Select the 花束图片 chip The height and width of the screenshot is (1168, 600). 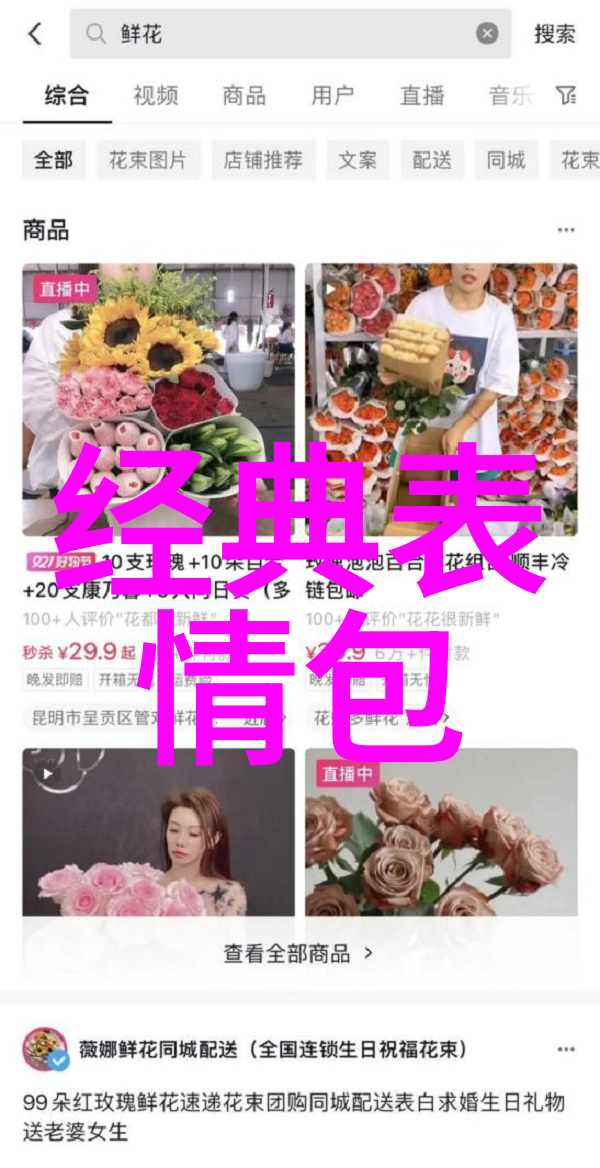pyautogui.click(x=148, y=160)
